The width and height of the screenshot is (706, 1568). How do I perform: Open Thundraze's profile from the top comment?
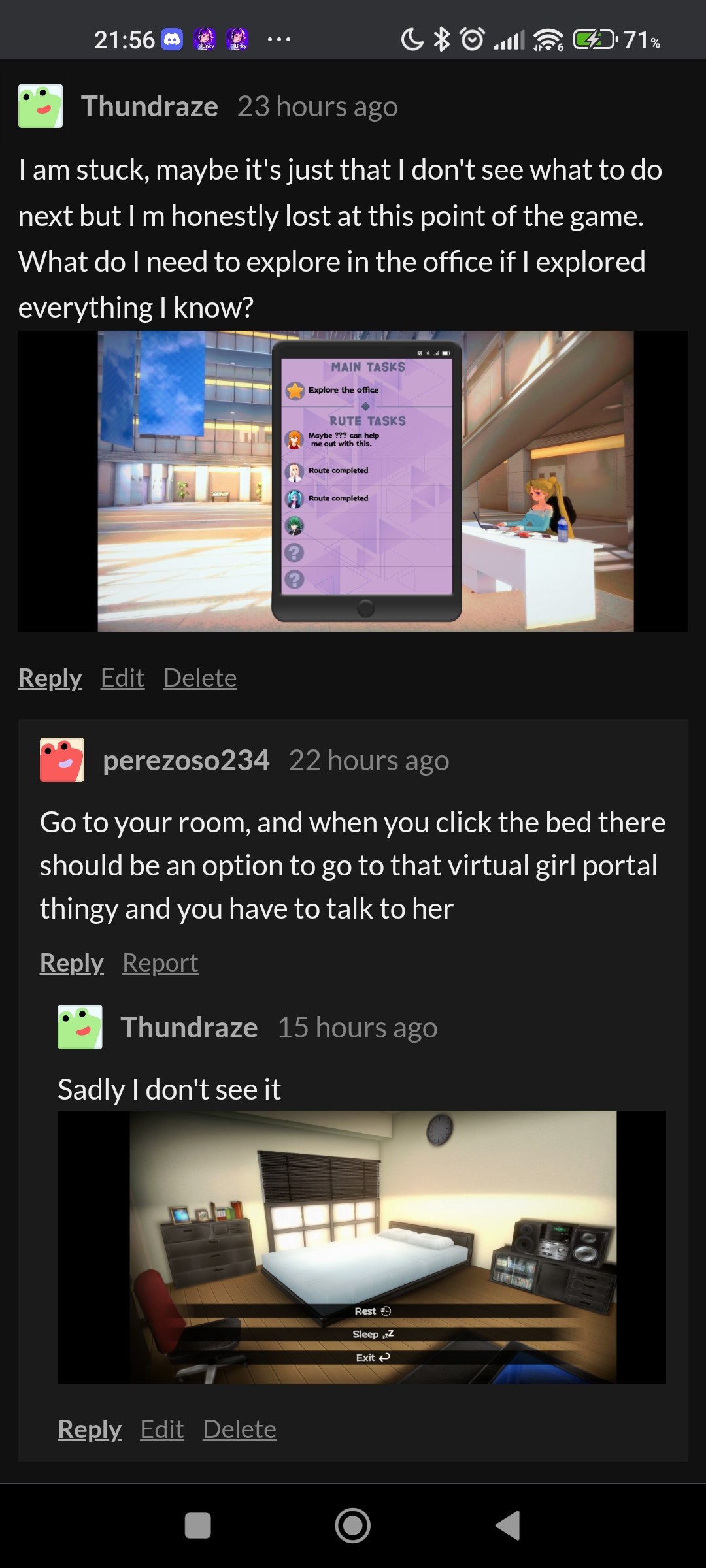149,106
